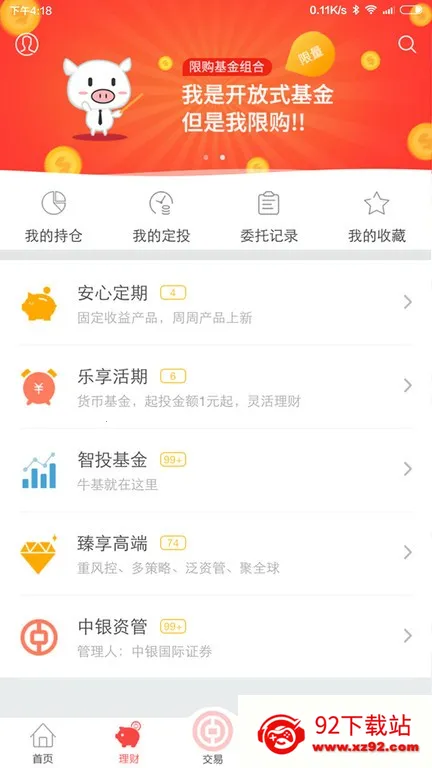
Task: Open the 臻享高端 product row
Action: [216, 553]
